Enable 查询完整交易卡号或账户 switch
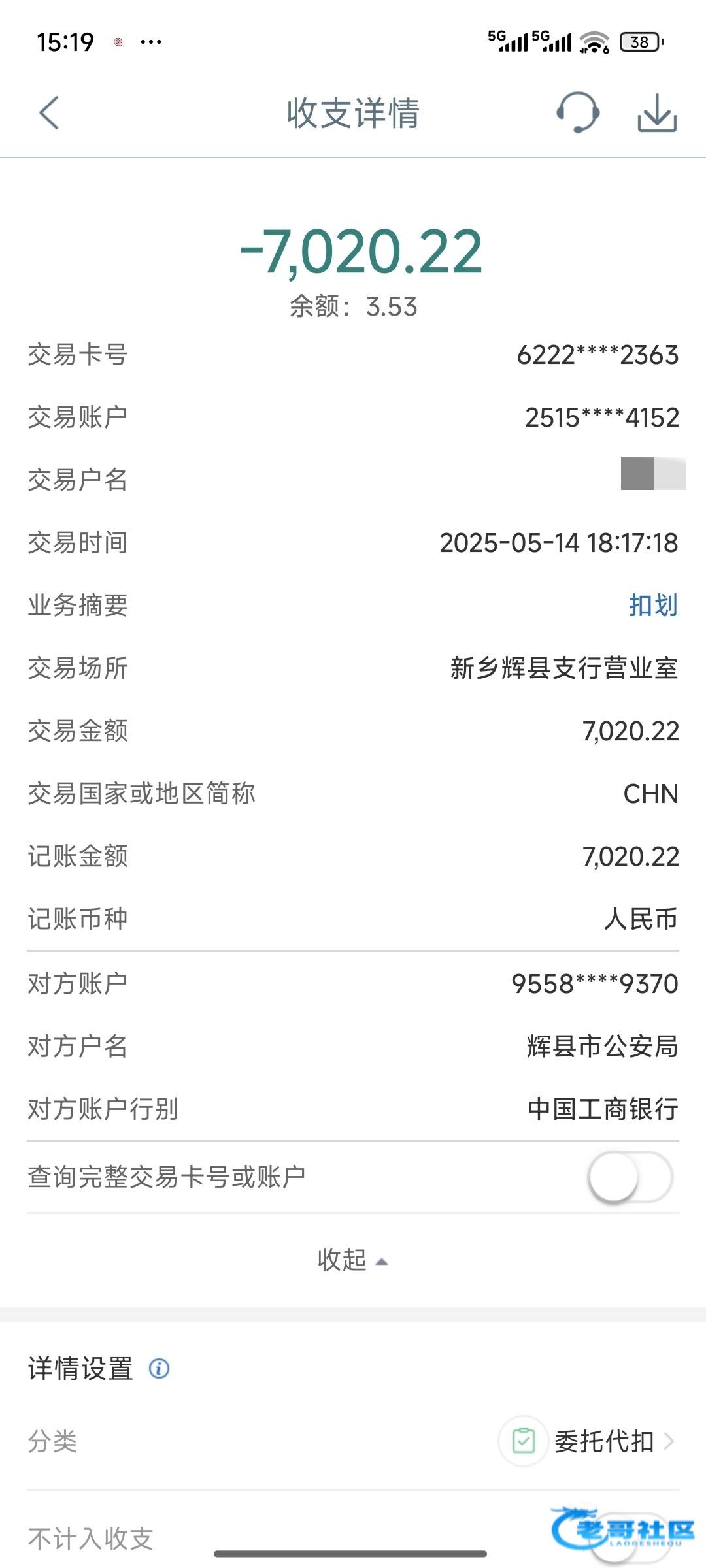Viewport: 706px width, 1568px height. click(630, 1177)
